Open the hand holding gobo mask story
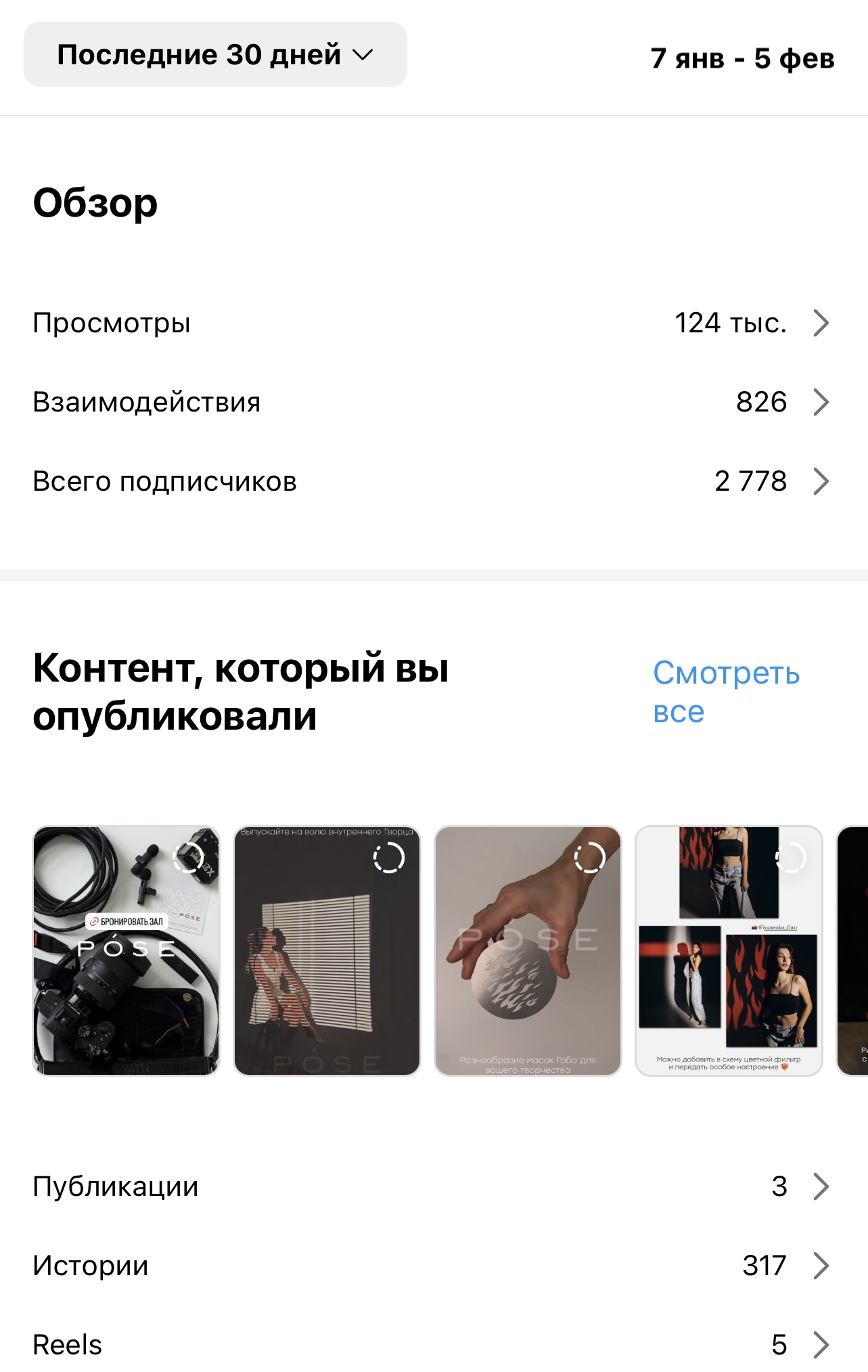 [528, 950]
